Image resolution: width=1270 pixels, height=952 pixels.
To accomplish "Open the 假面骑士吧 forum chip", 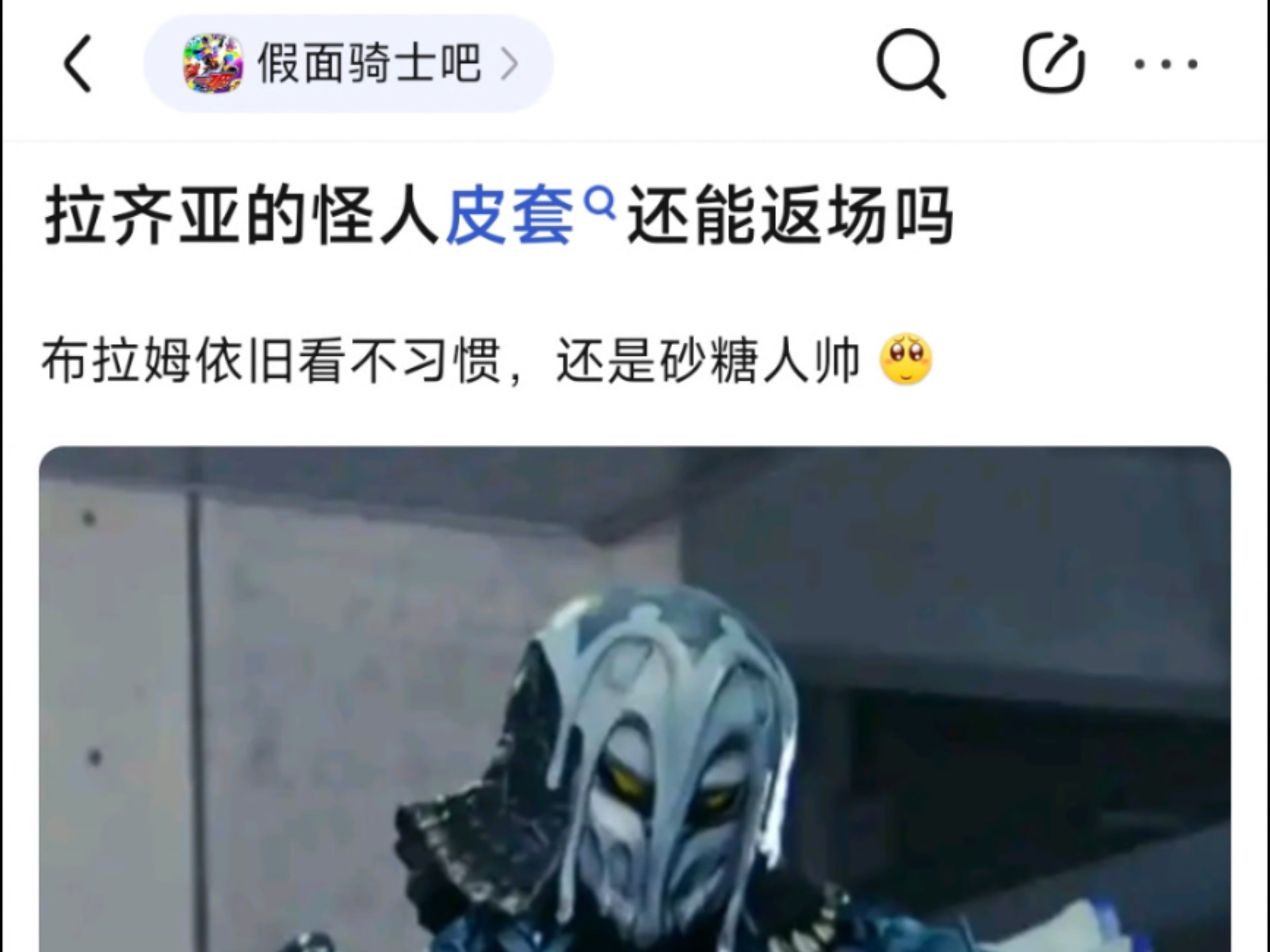I will (x=348, y=63).
